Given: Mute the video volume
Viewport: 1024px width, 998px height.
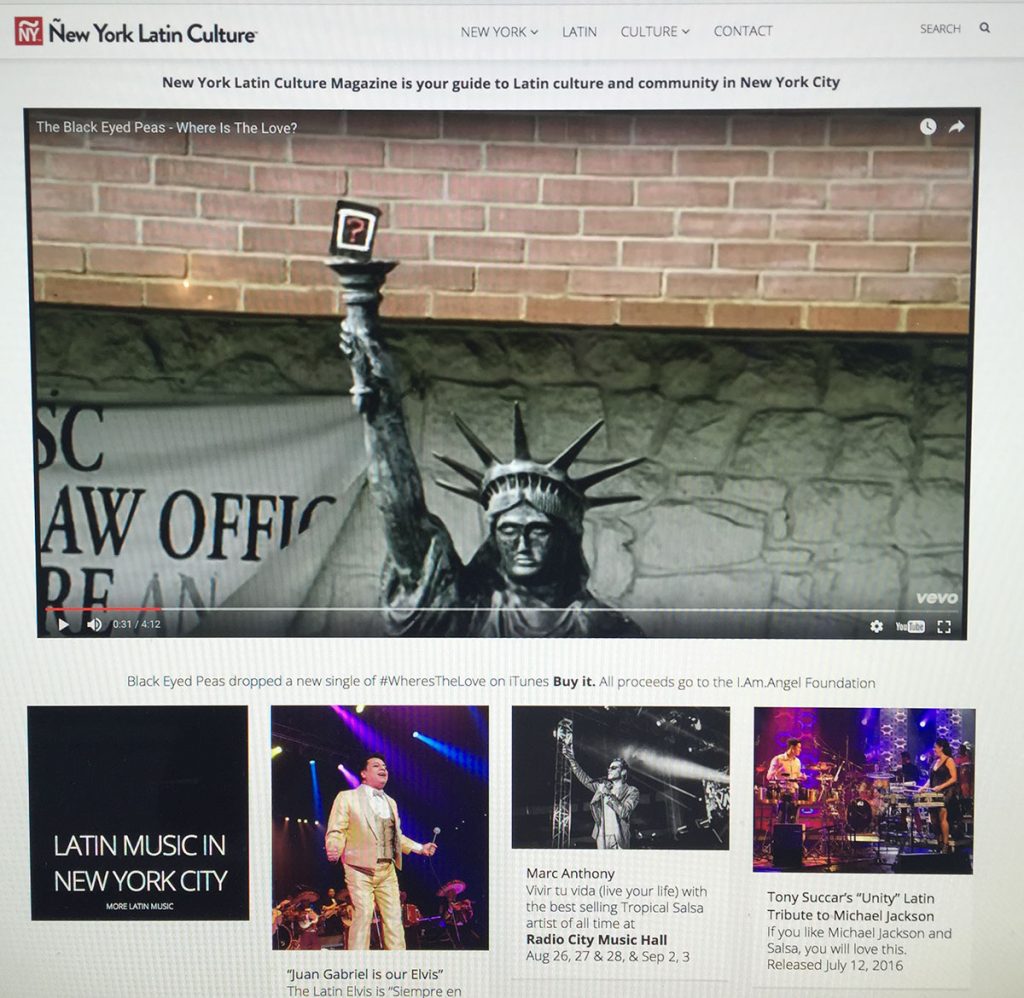Looking at the screenshot, I should point(94,624).
